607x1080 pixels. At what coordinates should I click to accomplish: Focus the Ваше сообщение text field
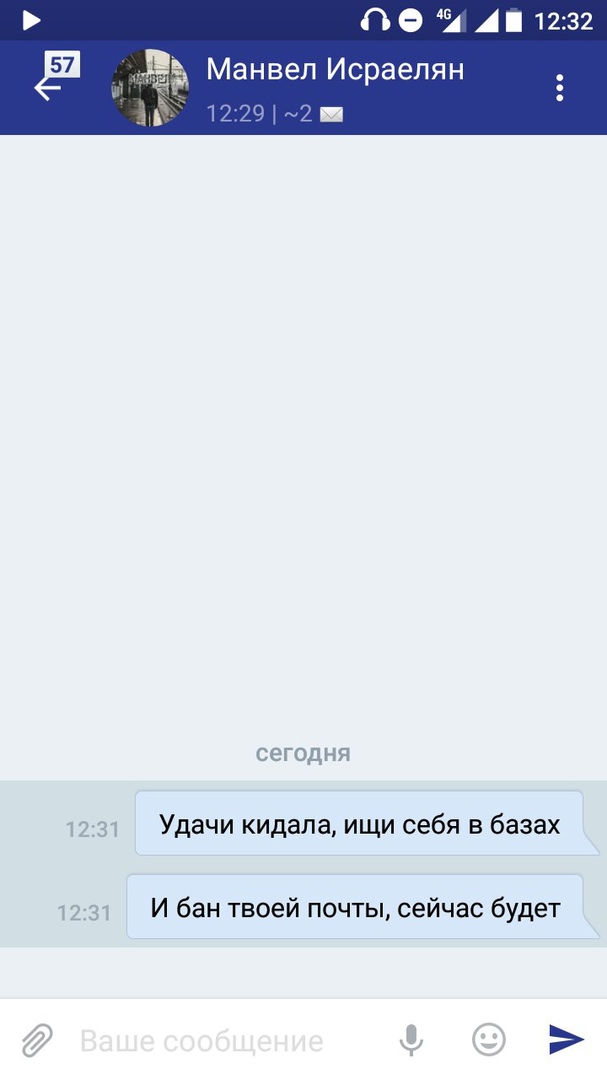pos(220,1041)
